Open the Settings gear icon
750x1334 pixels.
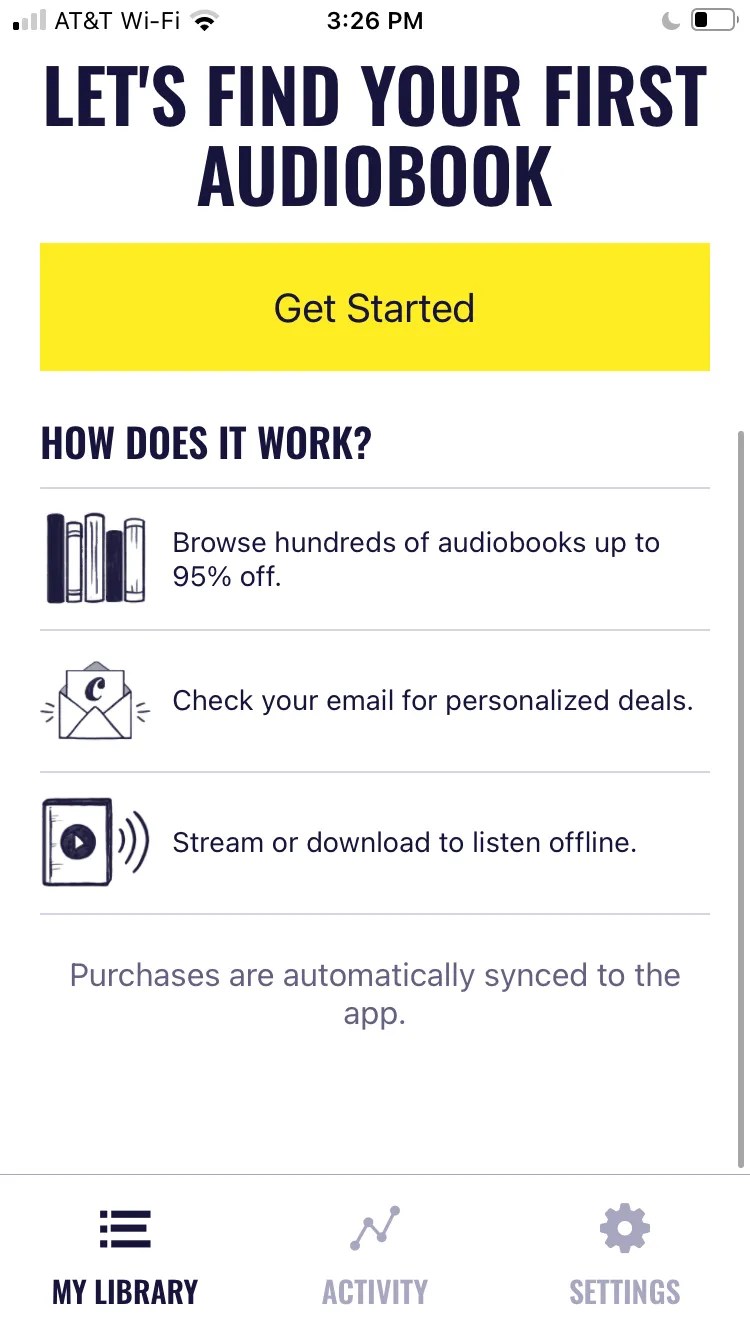(x=624, y=1227)
